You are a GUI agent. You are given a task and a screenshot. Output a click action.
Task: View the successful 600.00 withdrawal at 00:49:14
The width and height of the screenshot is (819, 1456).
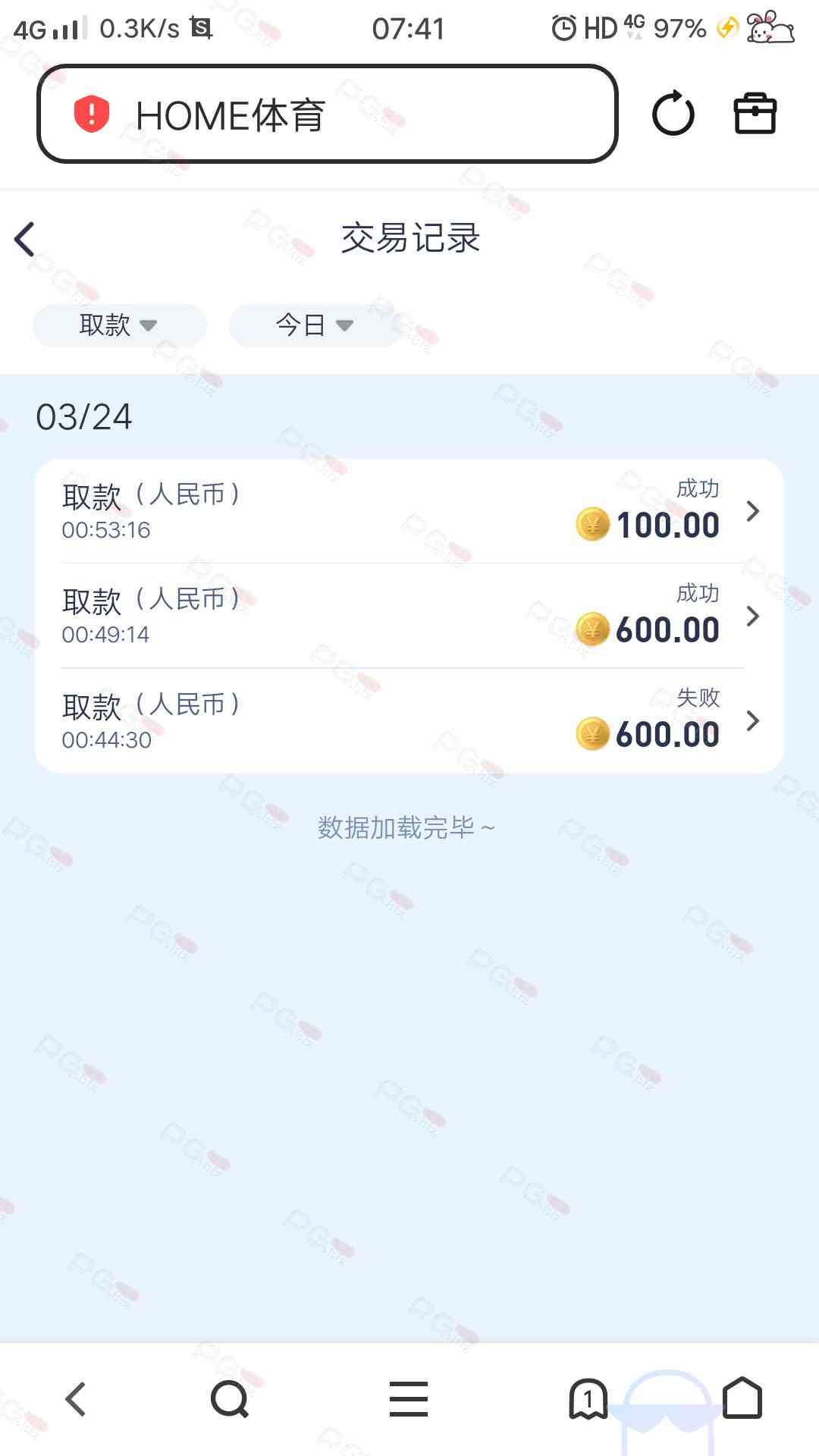(x=409, y=616)
